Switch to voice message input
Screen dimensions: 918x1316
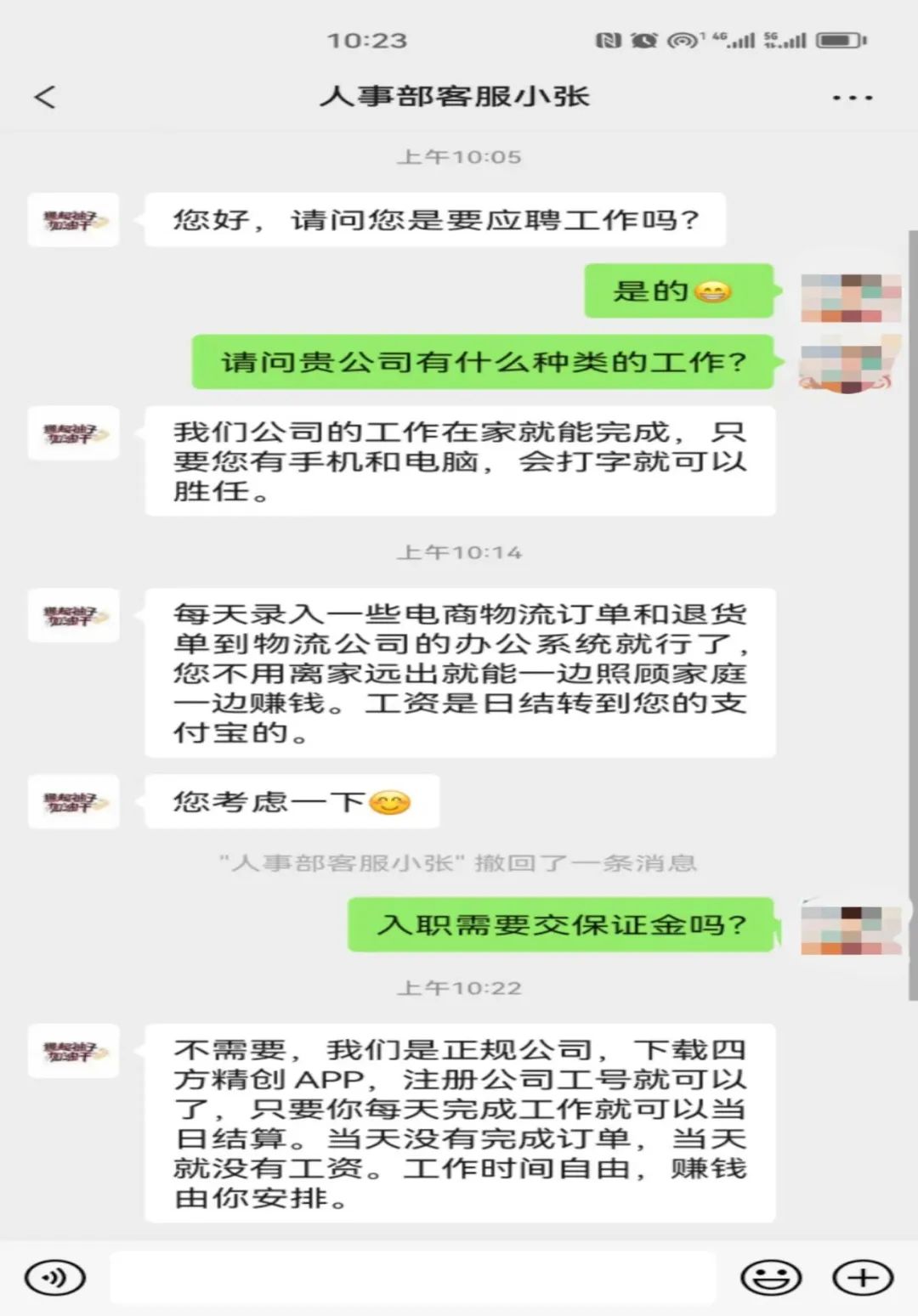click(x=55, y=1277)
